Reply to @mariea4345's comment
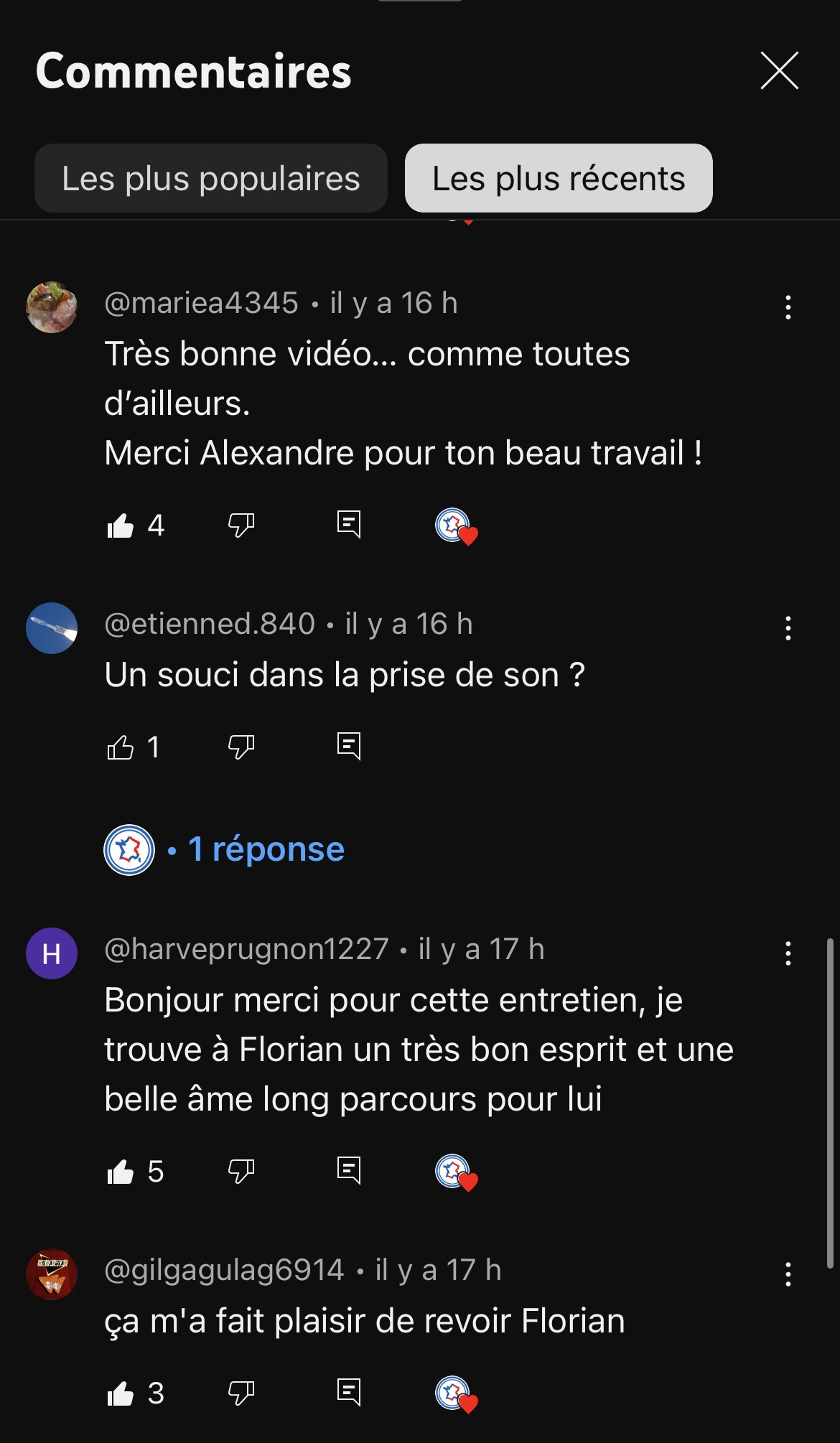The width and height of the screenshot is (840, 1443). [349, 525]
